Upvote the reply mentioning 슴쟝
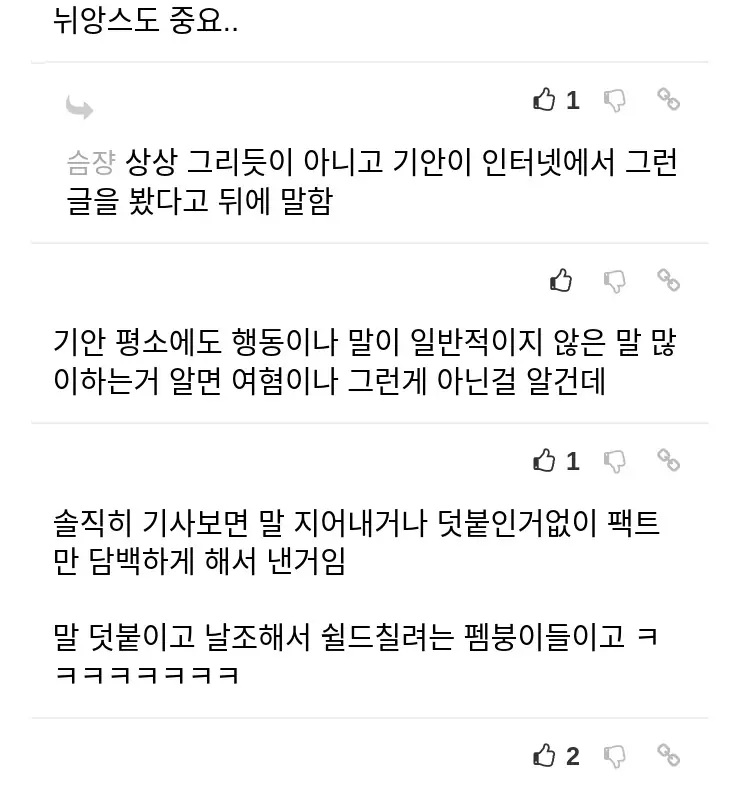740x801 pixels. [x=545, y=100]
